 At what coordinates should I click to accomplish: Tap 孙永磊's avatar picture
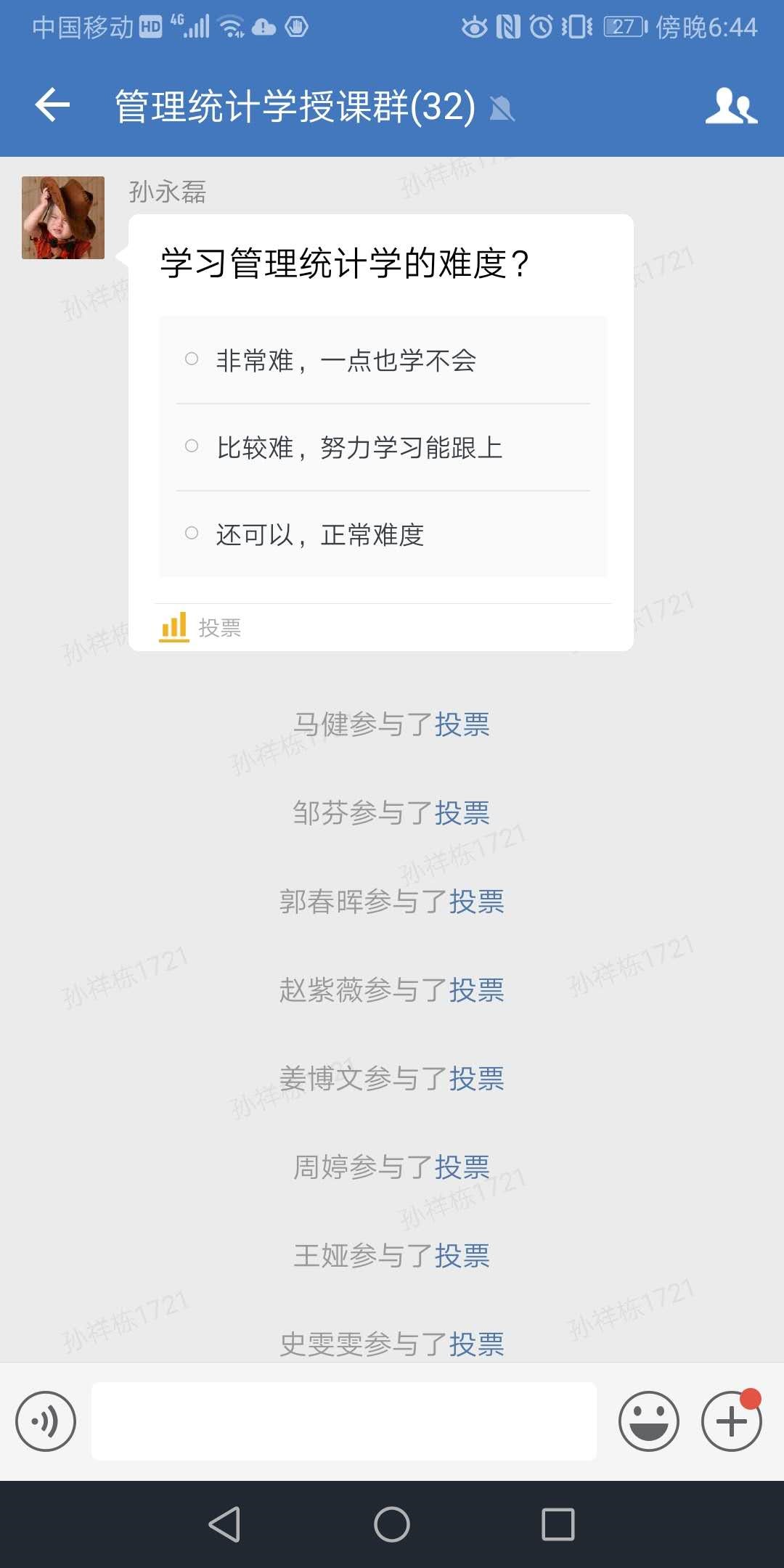pos(63,218)
